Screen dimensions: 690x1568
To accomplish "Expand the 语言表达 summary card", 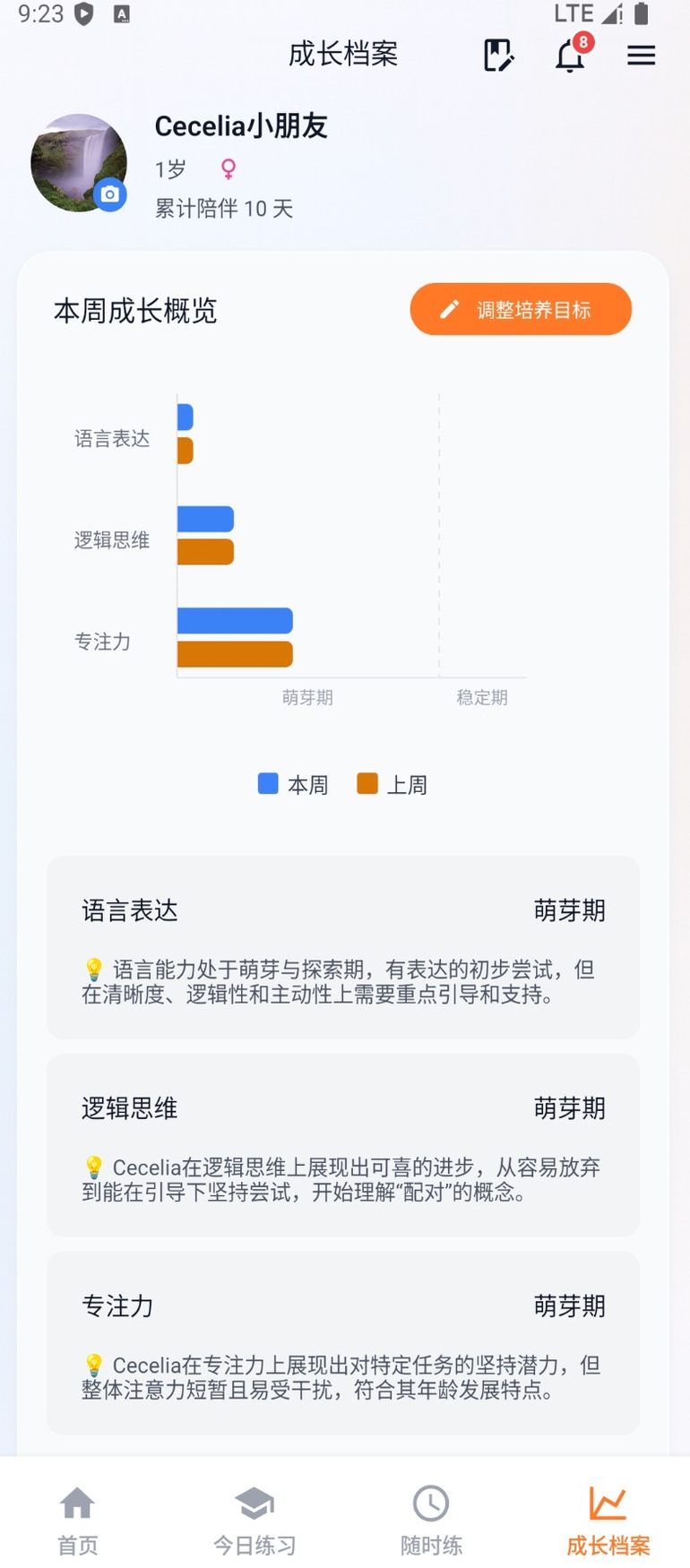I will tap(343, 950).
